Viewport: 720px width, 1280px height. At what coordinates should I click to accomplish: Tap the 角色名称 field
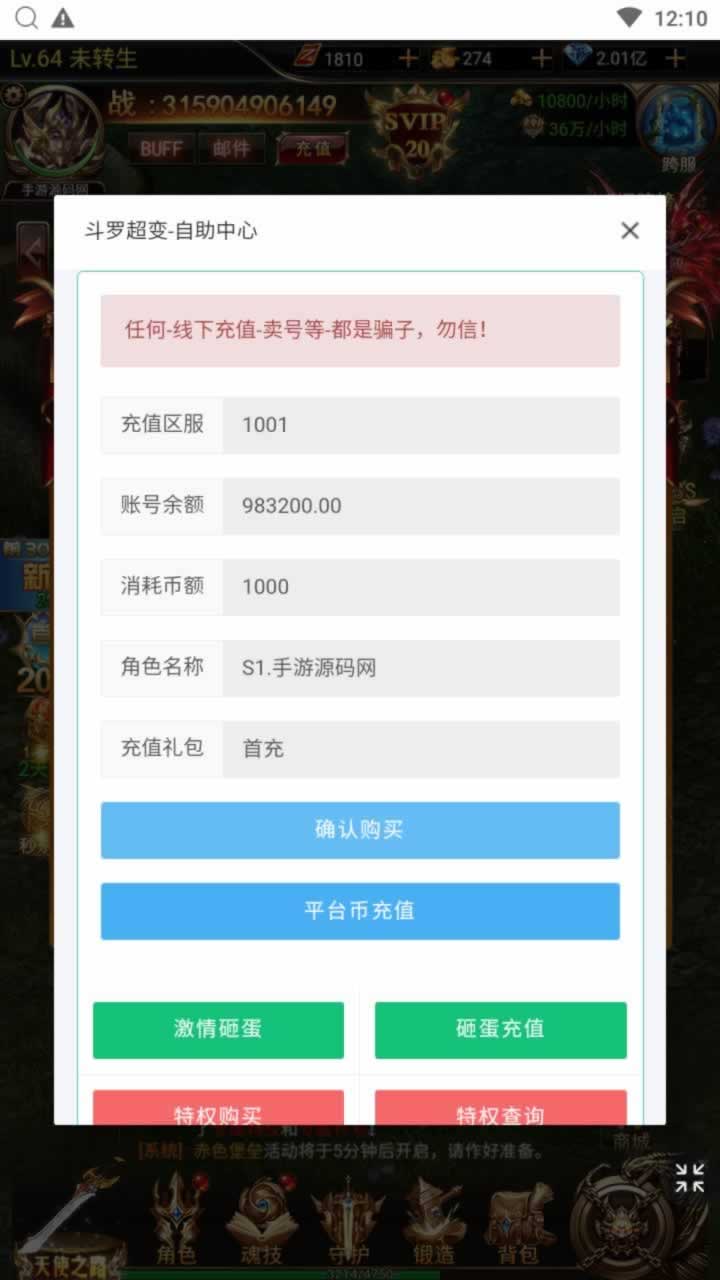pos(420,668)
